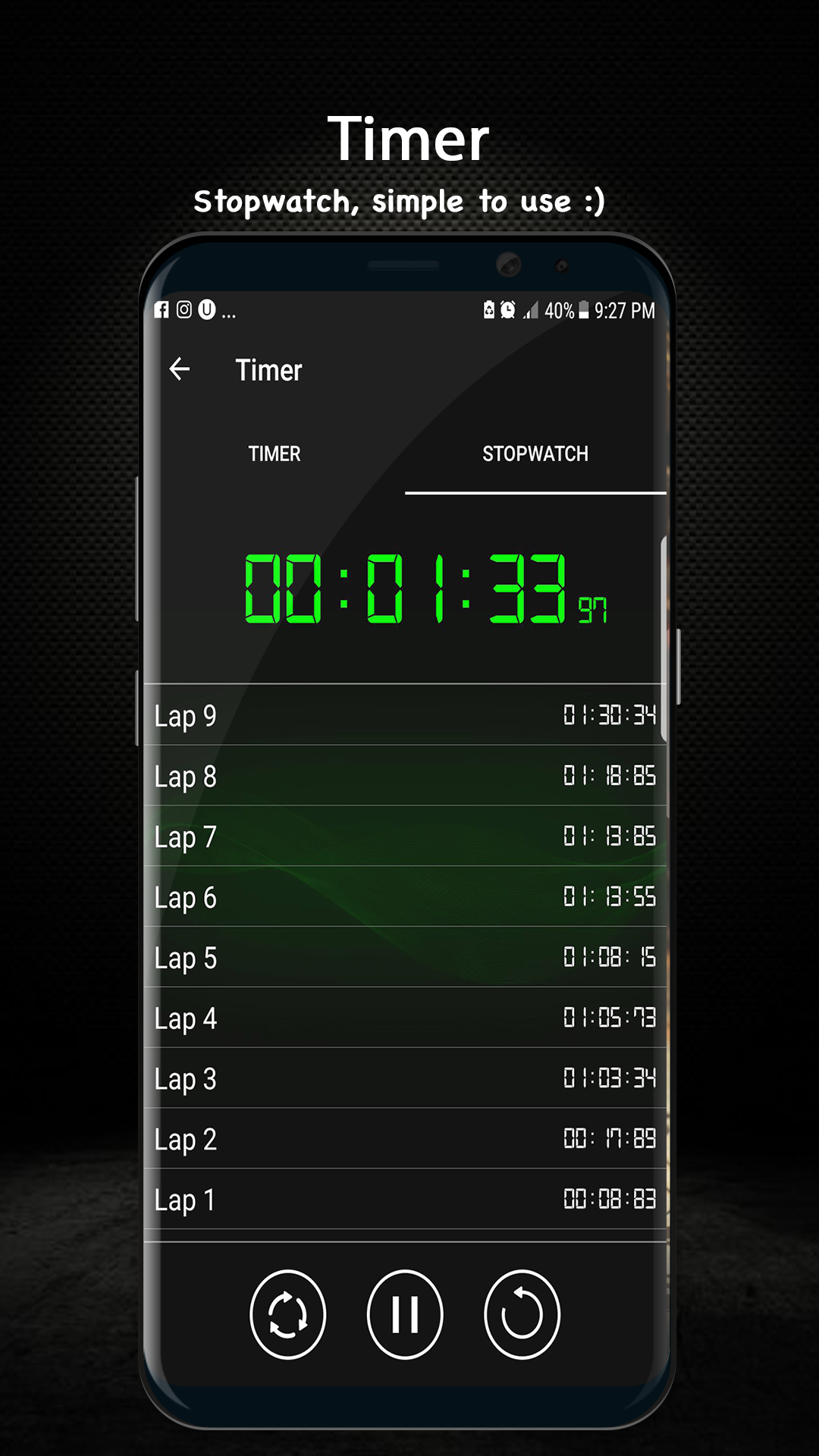Select Lap 5 from the lap list

coord(404,958)
